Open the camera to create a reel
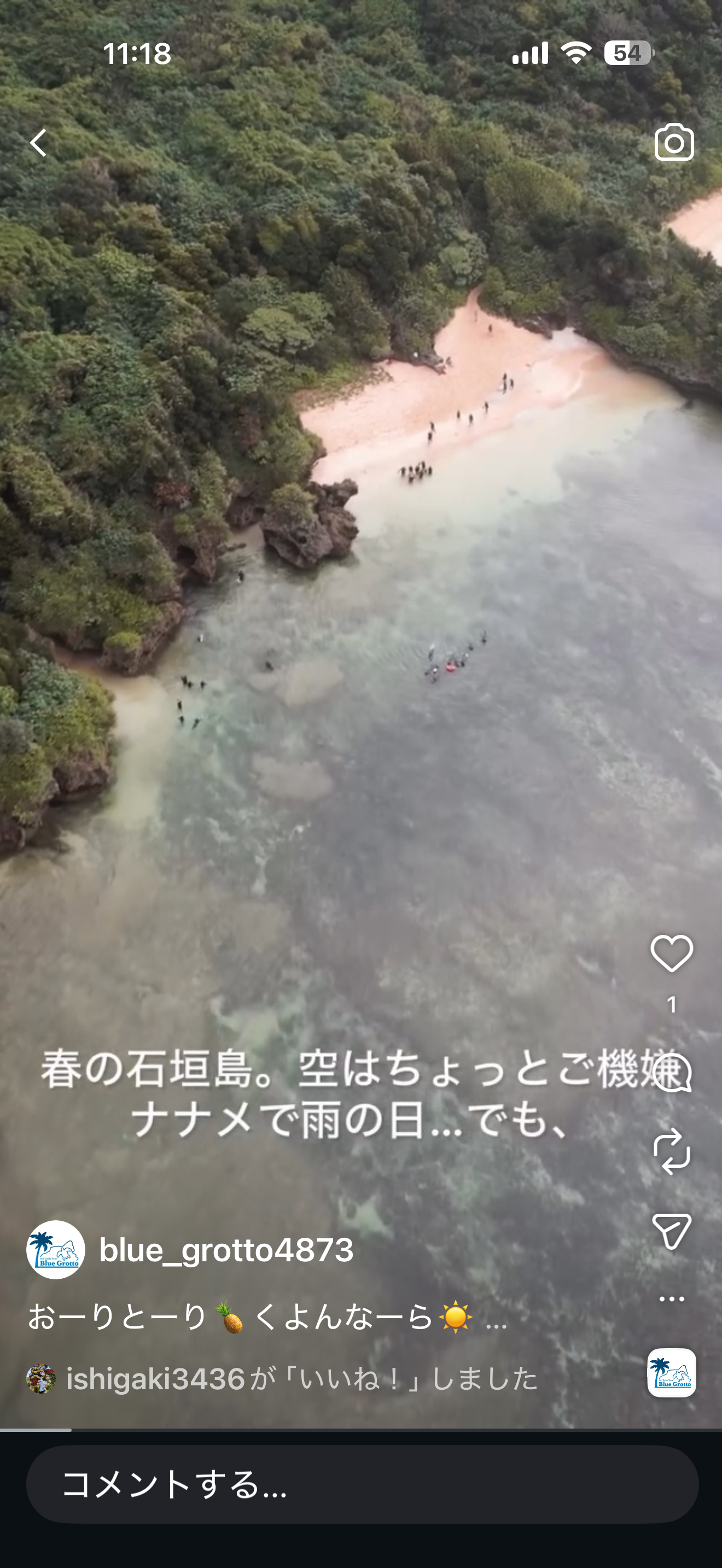722x1568 pixels. point(674,143)
